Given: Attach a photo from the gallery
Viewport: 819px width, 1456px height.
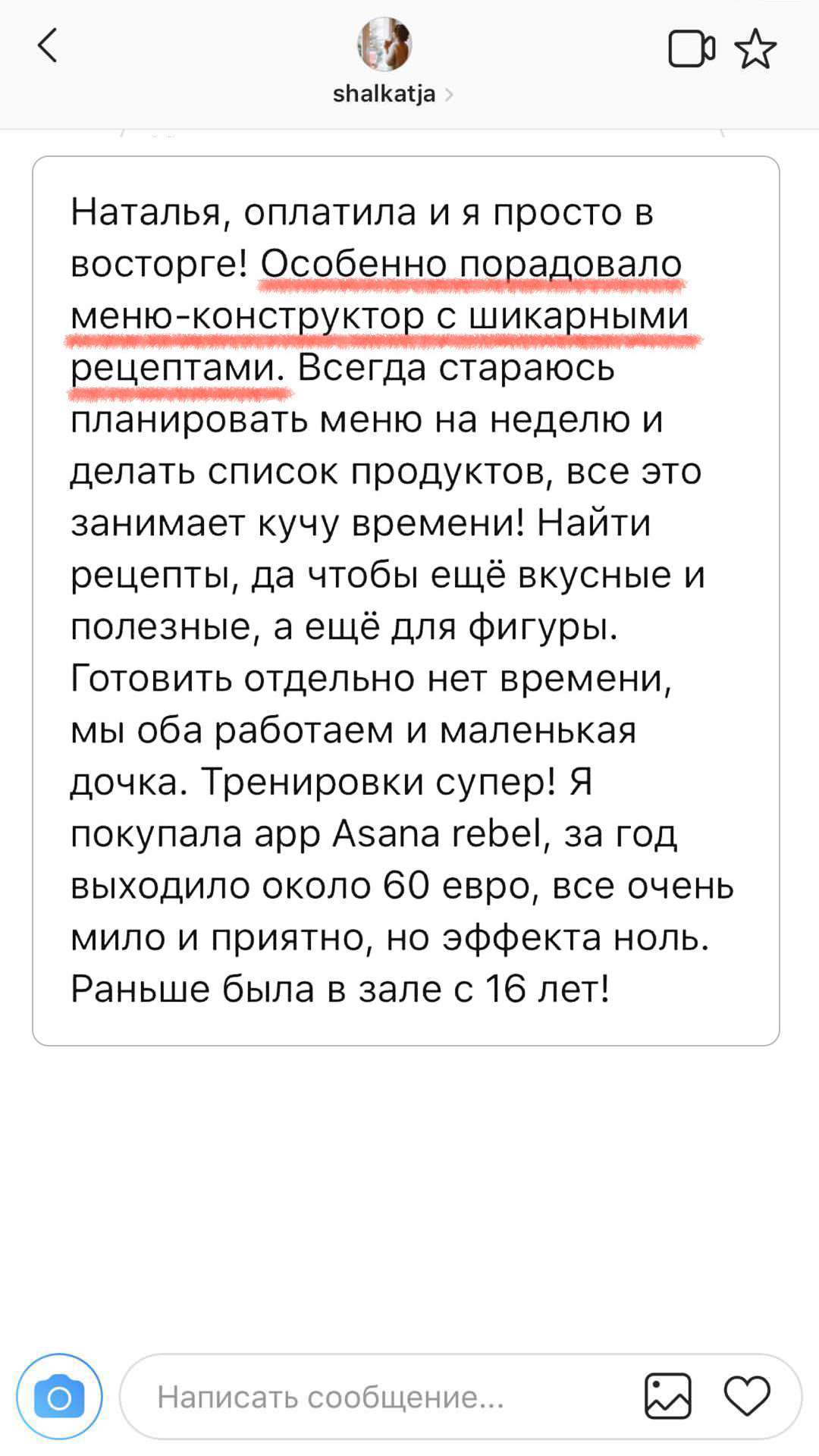Looking at the screenshot, I should coord(667,1395).
